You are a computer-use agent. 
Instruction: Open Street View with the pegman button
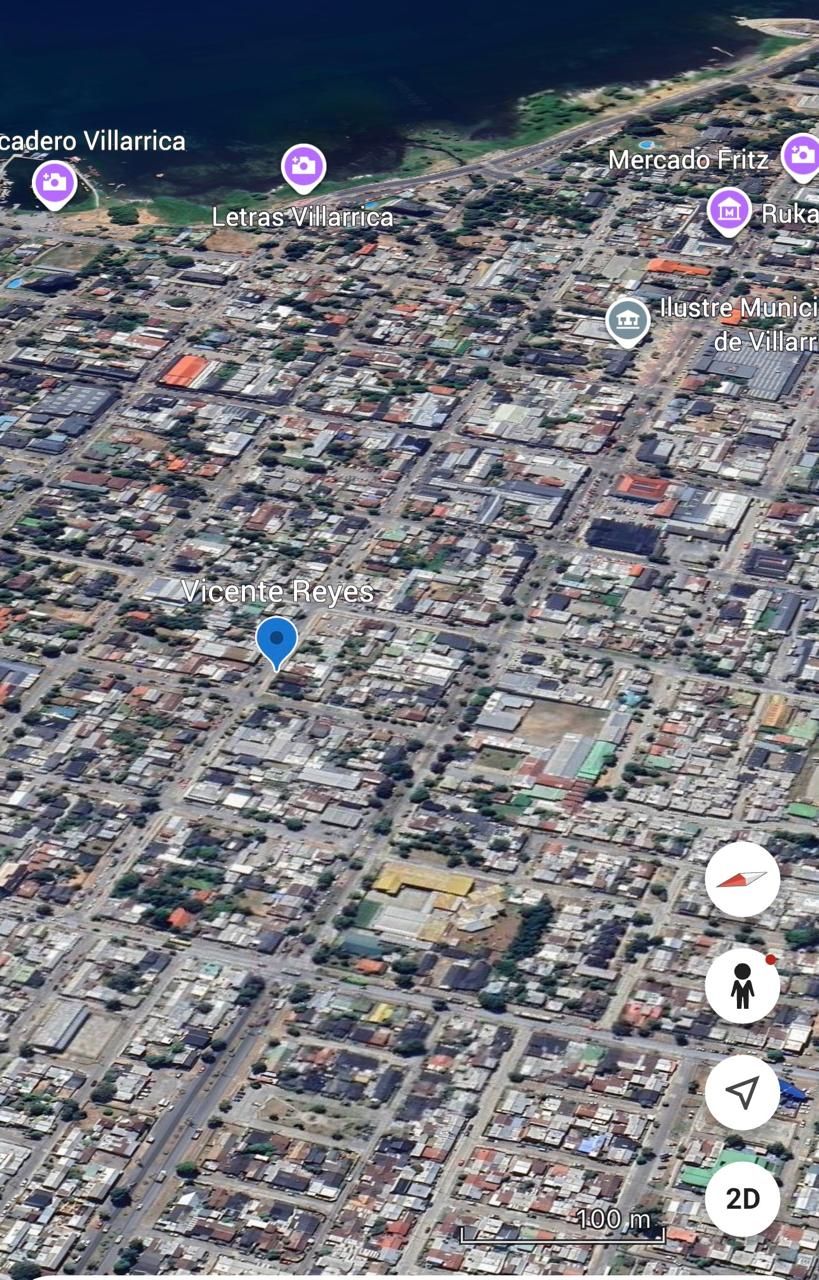click(742, 986)
